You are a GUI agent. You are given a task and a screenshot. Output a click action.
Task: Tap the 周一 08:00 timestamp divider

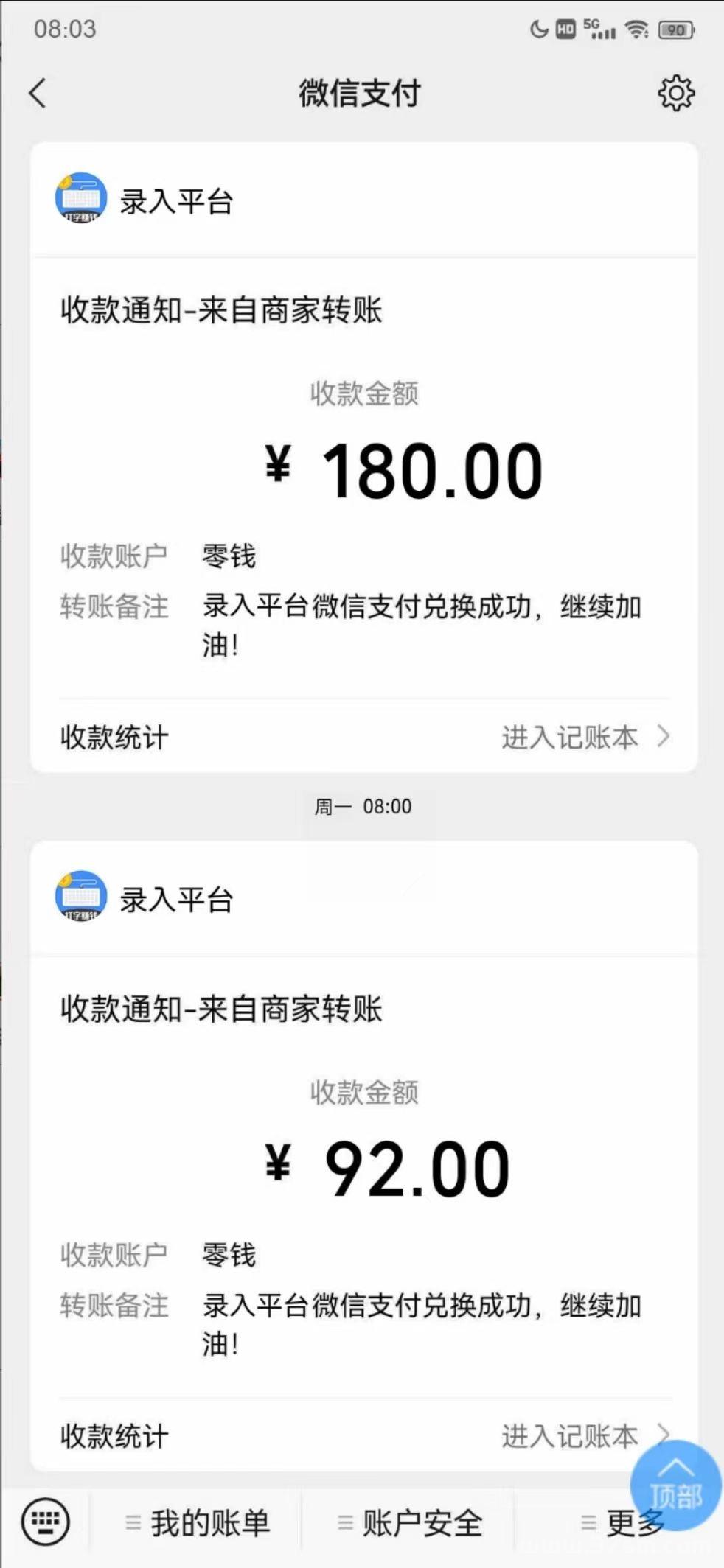362,807
